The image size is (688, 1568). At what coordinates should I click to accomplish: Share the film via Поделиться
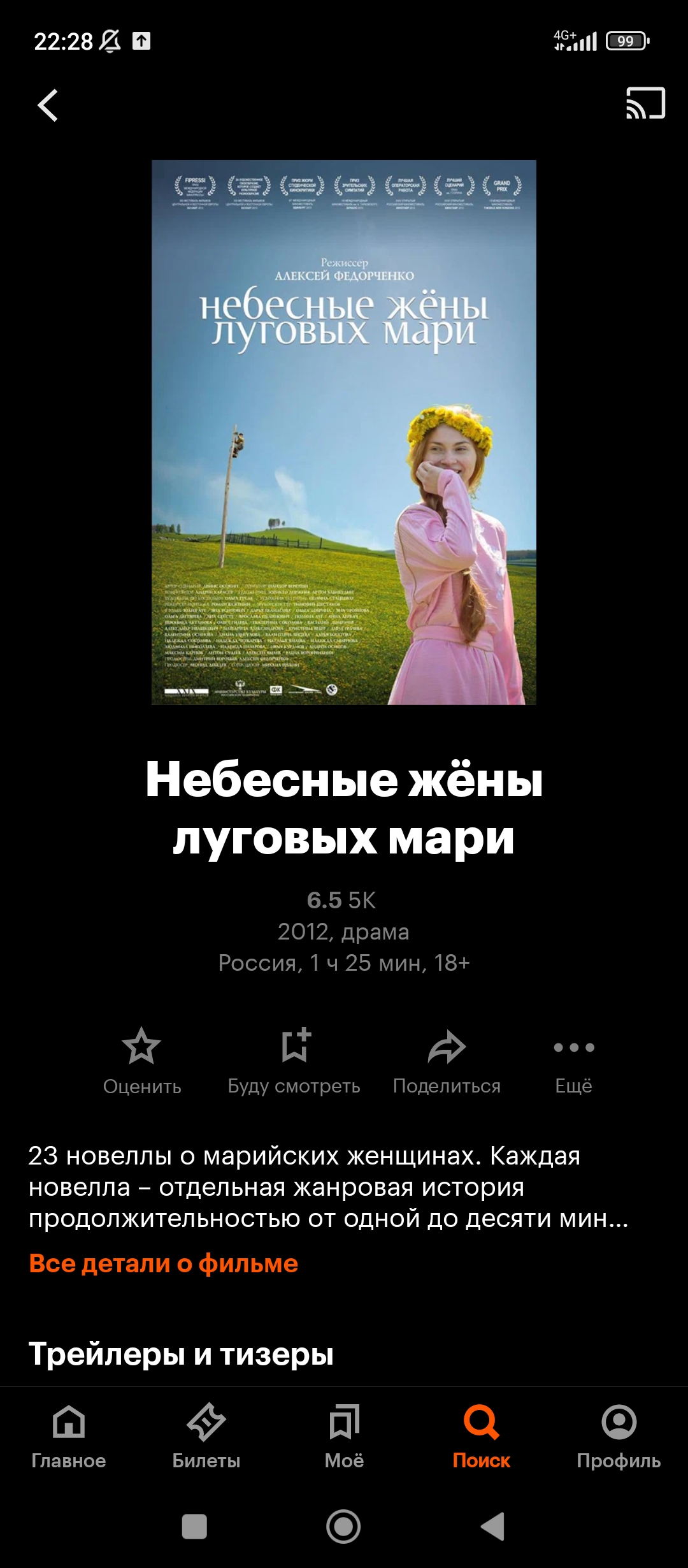447,1061
